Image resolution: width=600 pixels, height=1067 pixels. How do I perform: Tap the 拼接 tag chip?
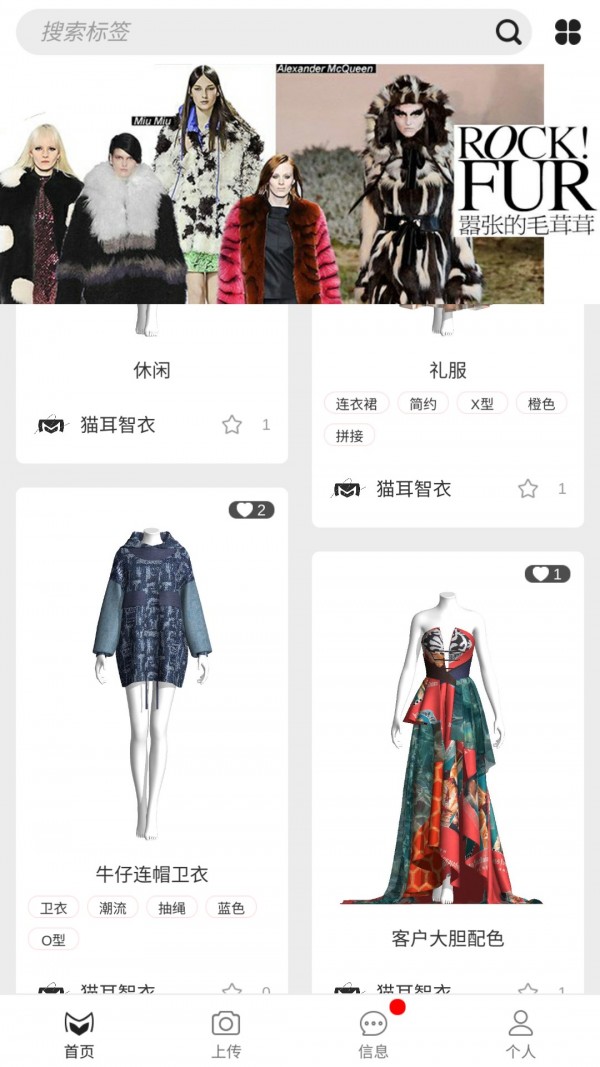tap(349, 436)
